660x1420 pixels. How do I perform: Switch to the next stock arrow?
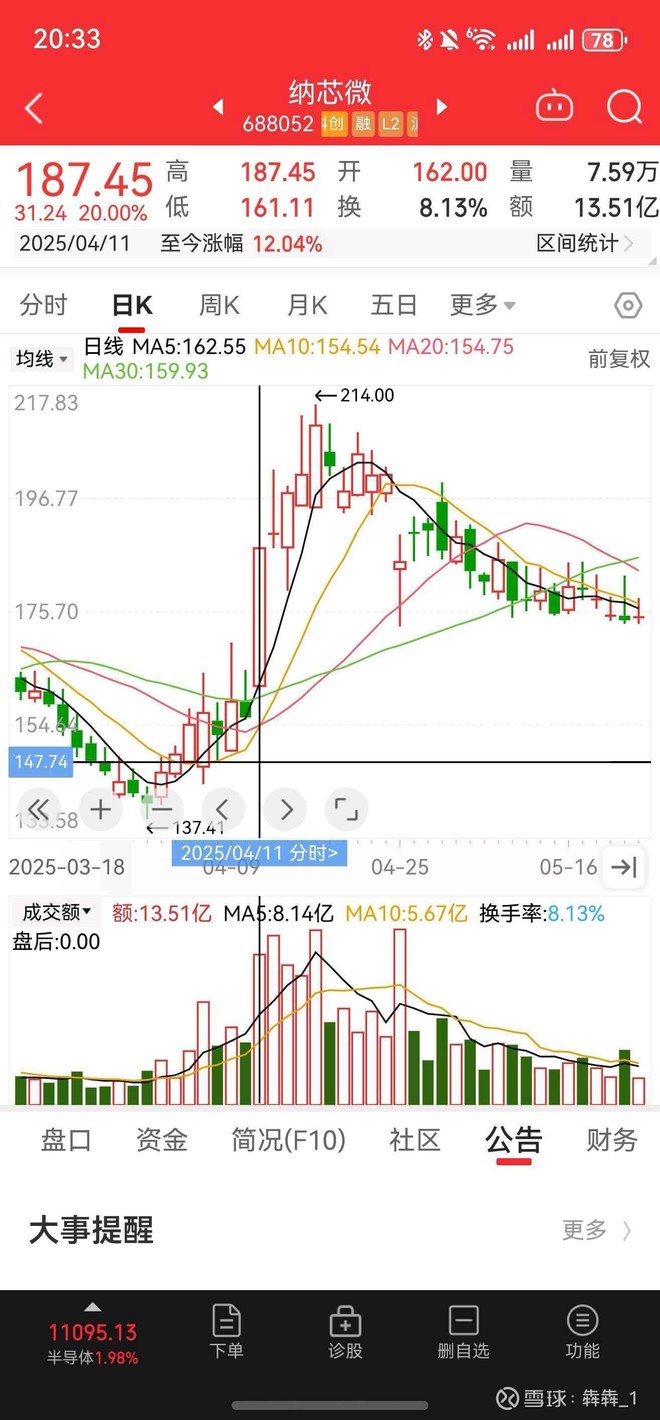(x=442, y=107)
